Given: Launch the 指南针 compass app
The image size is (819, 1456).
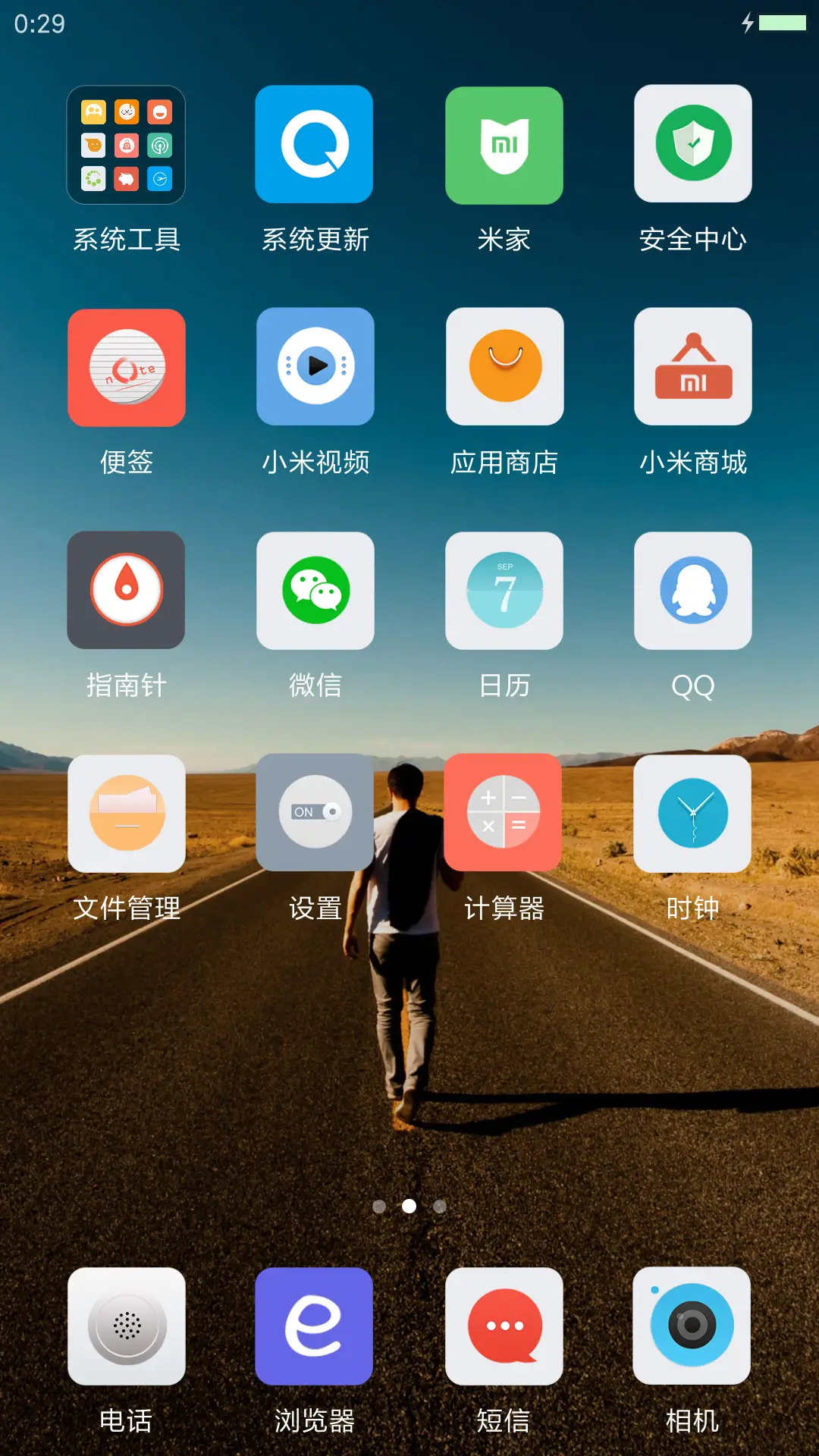Looking at the screenshot, I should pos(126,590).
